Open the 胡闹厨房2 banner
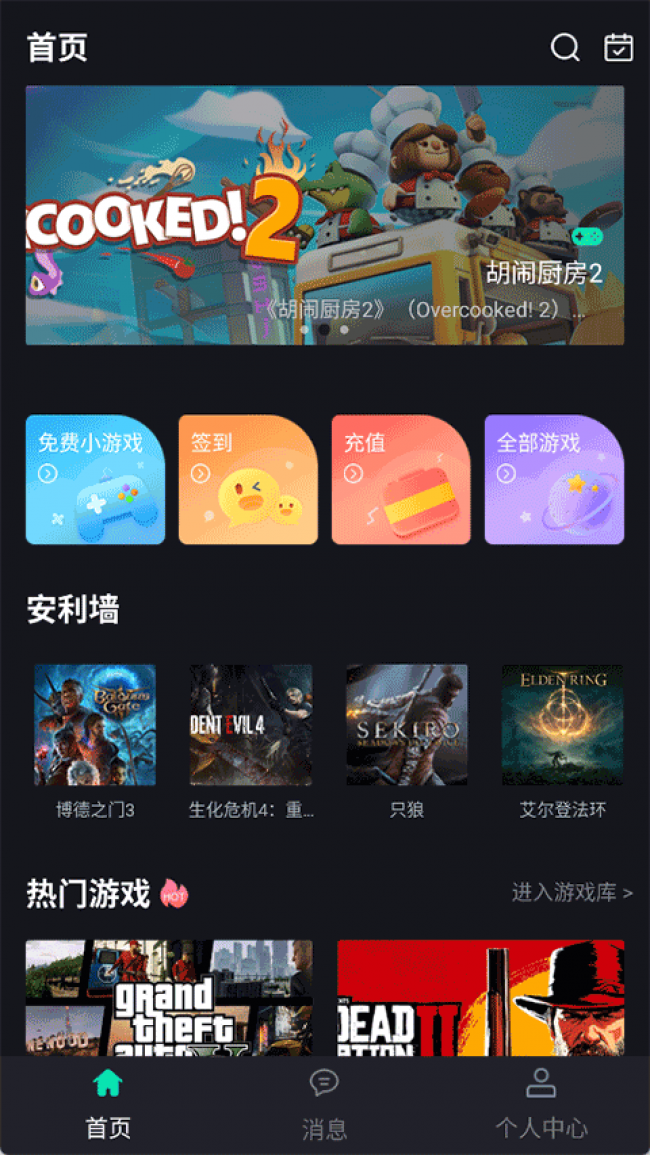Screen dimensions: 650x1155 [x=325, y=215]
